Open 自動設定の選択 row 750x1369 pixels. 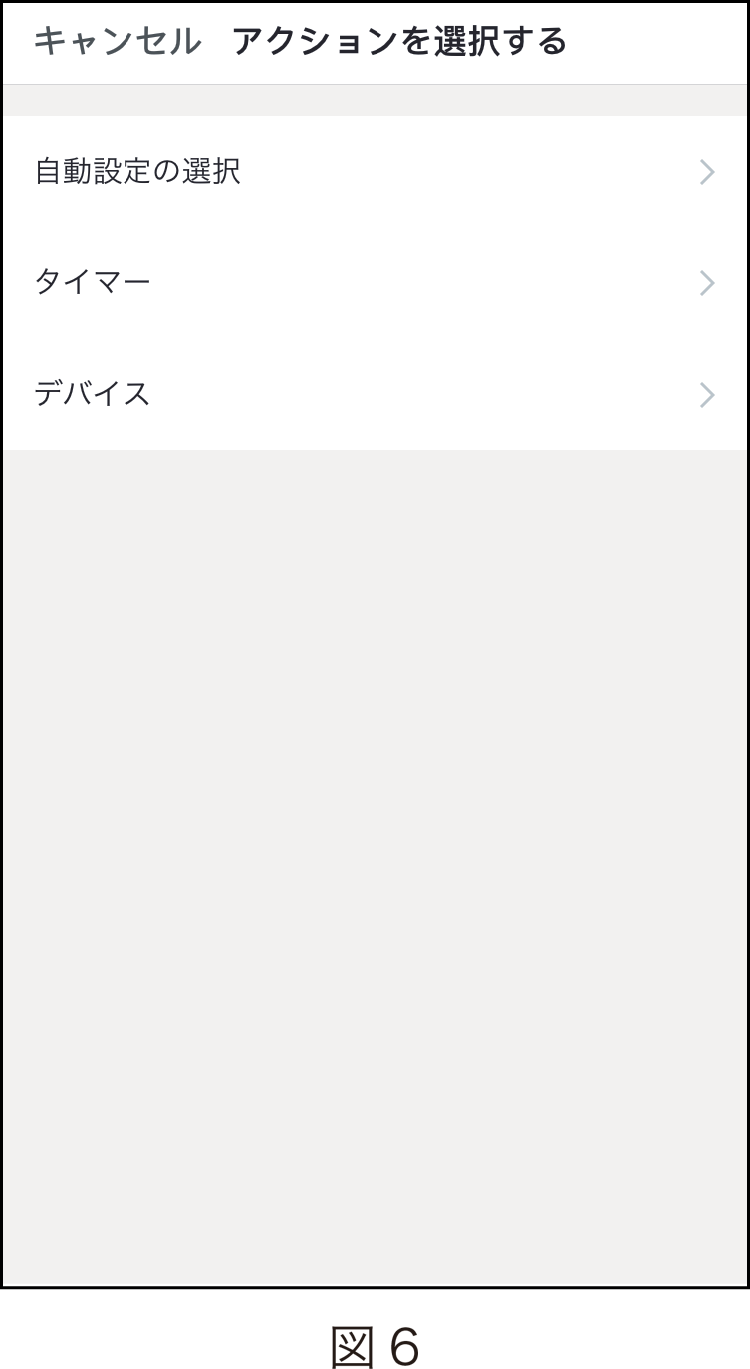[x=374, y=172]
